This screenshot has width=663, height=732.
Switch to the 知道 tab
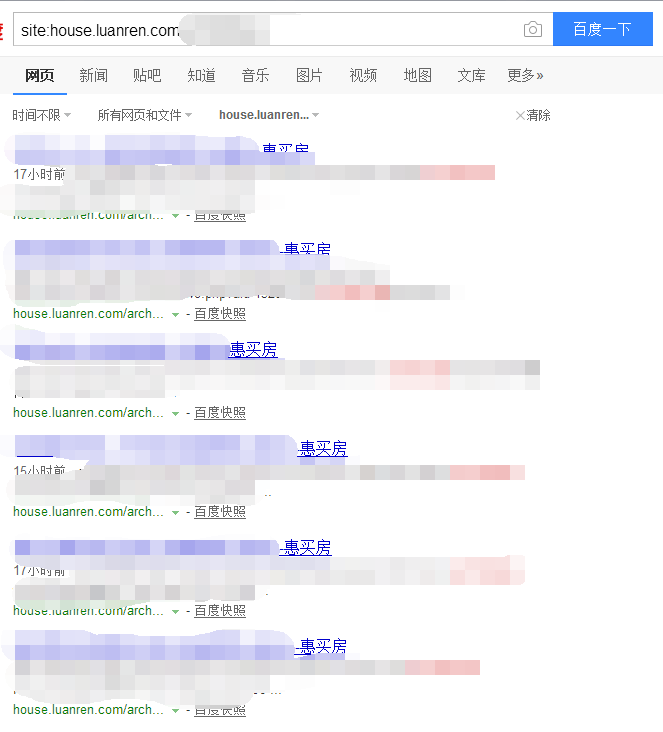201,75
